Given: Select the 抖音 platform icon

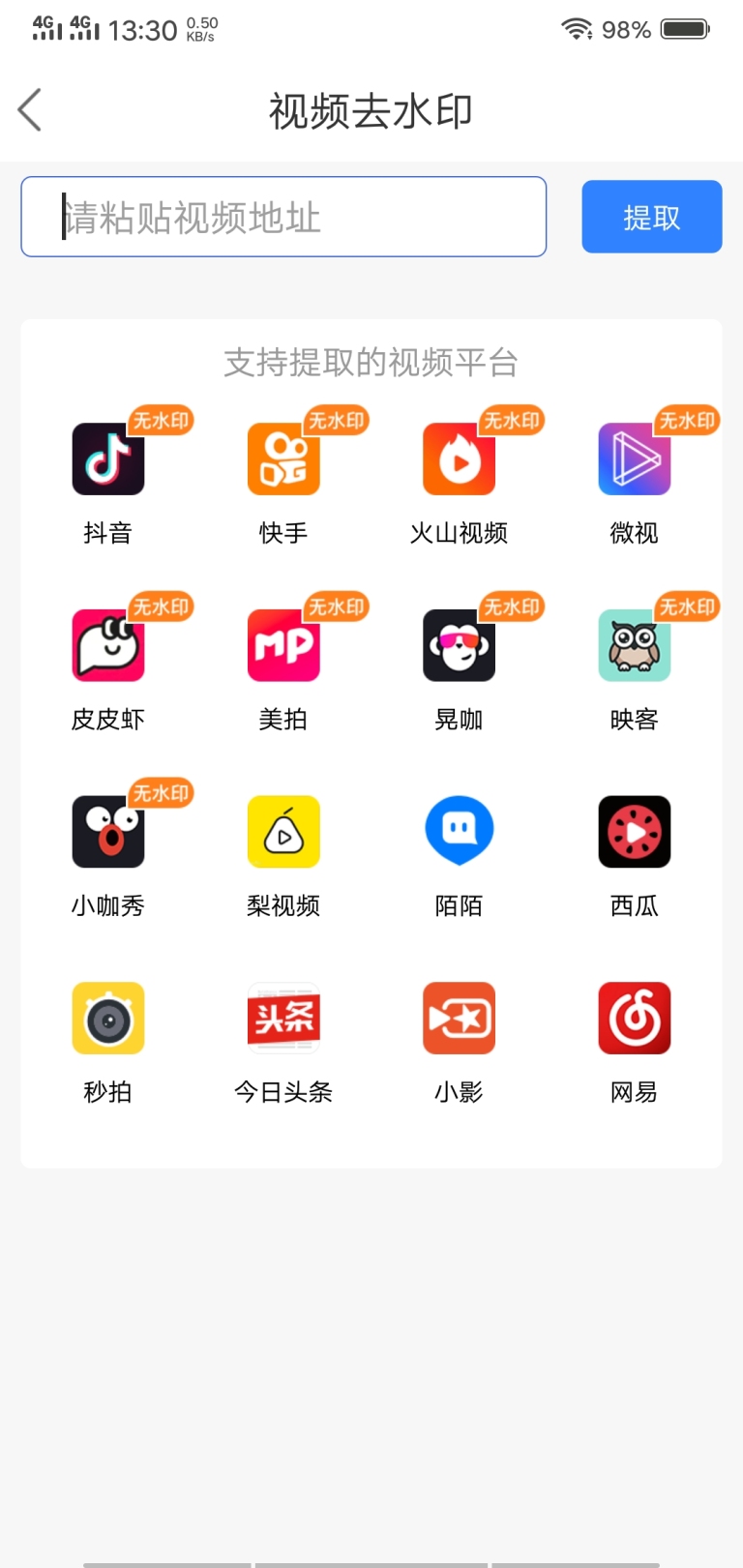Looking at the screenshot, I should [x=108, y=459].
